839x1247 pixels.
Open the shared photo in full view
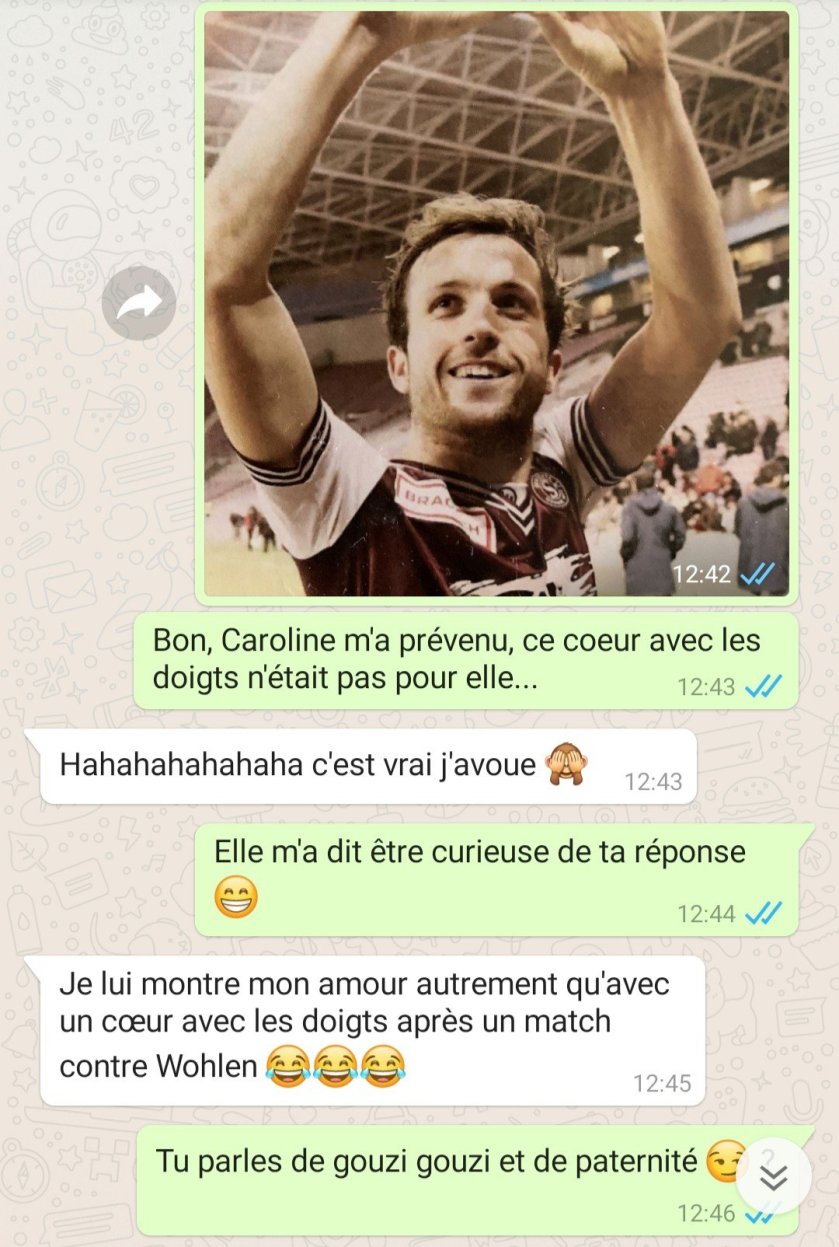pyautogui.click(x=497, y=302)
